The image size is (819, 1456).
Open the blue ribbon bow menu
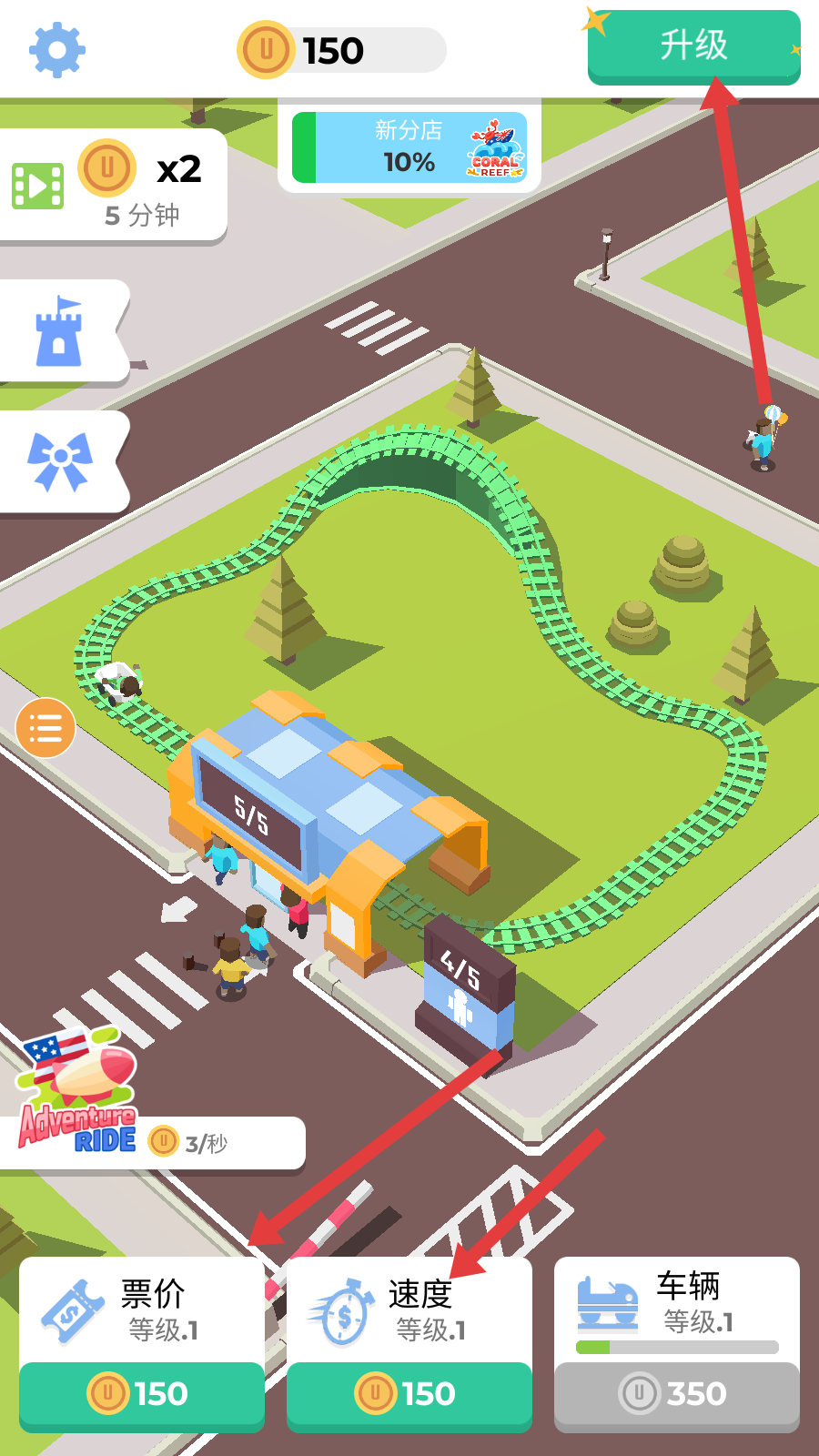(x=60, y=460)
